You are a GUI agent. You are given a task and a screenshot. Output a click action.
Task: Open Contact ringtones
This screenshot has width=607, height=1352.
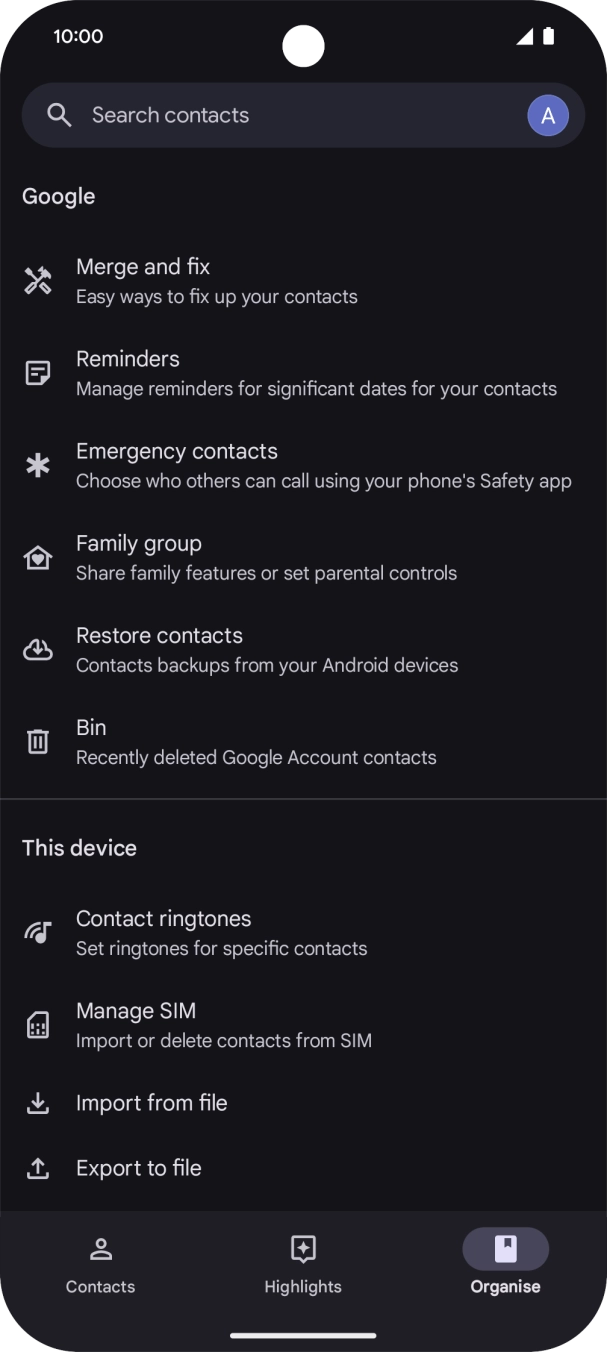[x=303, y=932]
